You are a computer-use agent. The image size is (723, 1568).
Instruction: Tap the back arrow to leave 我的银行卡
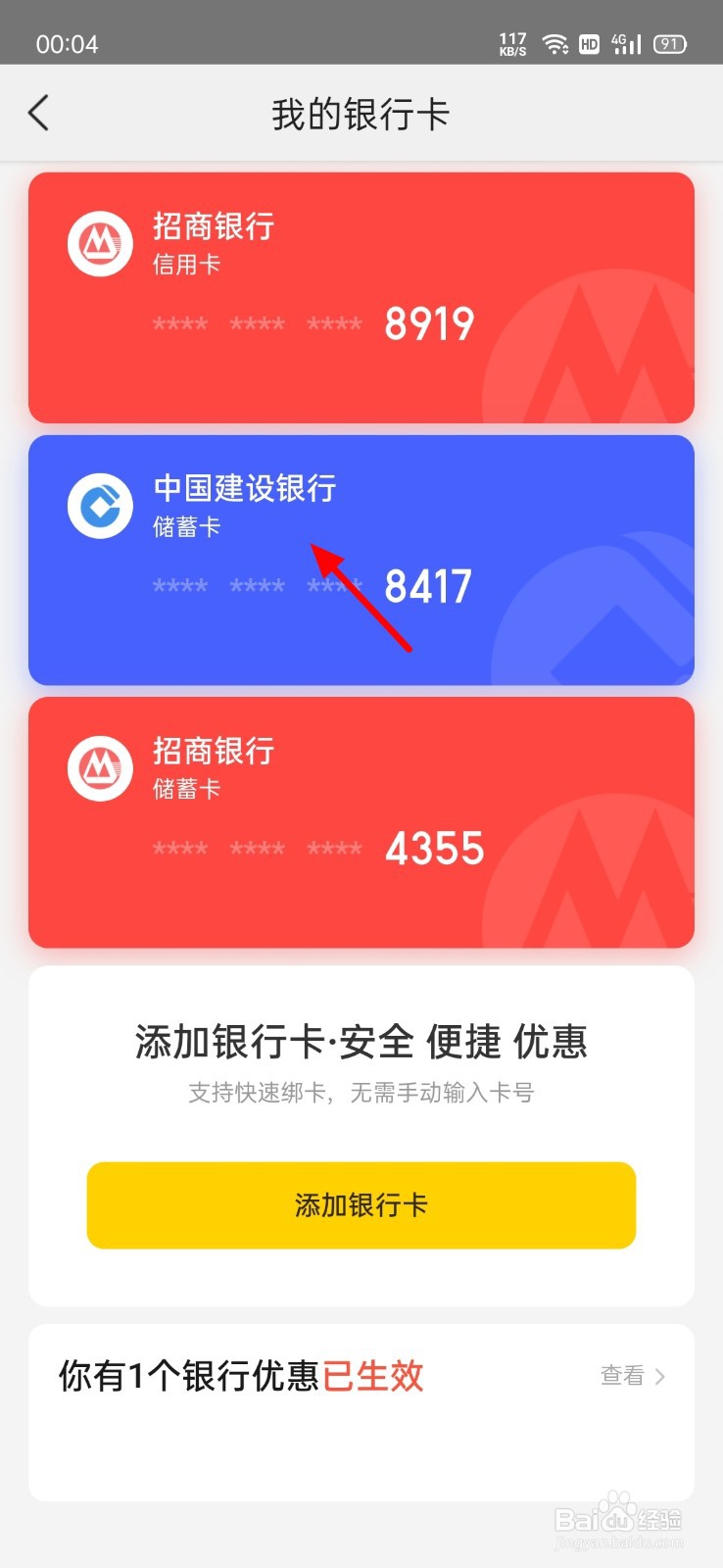[38, 113]
